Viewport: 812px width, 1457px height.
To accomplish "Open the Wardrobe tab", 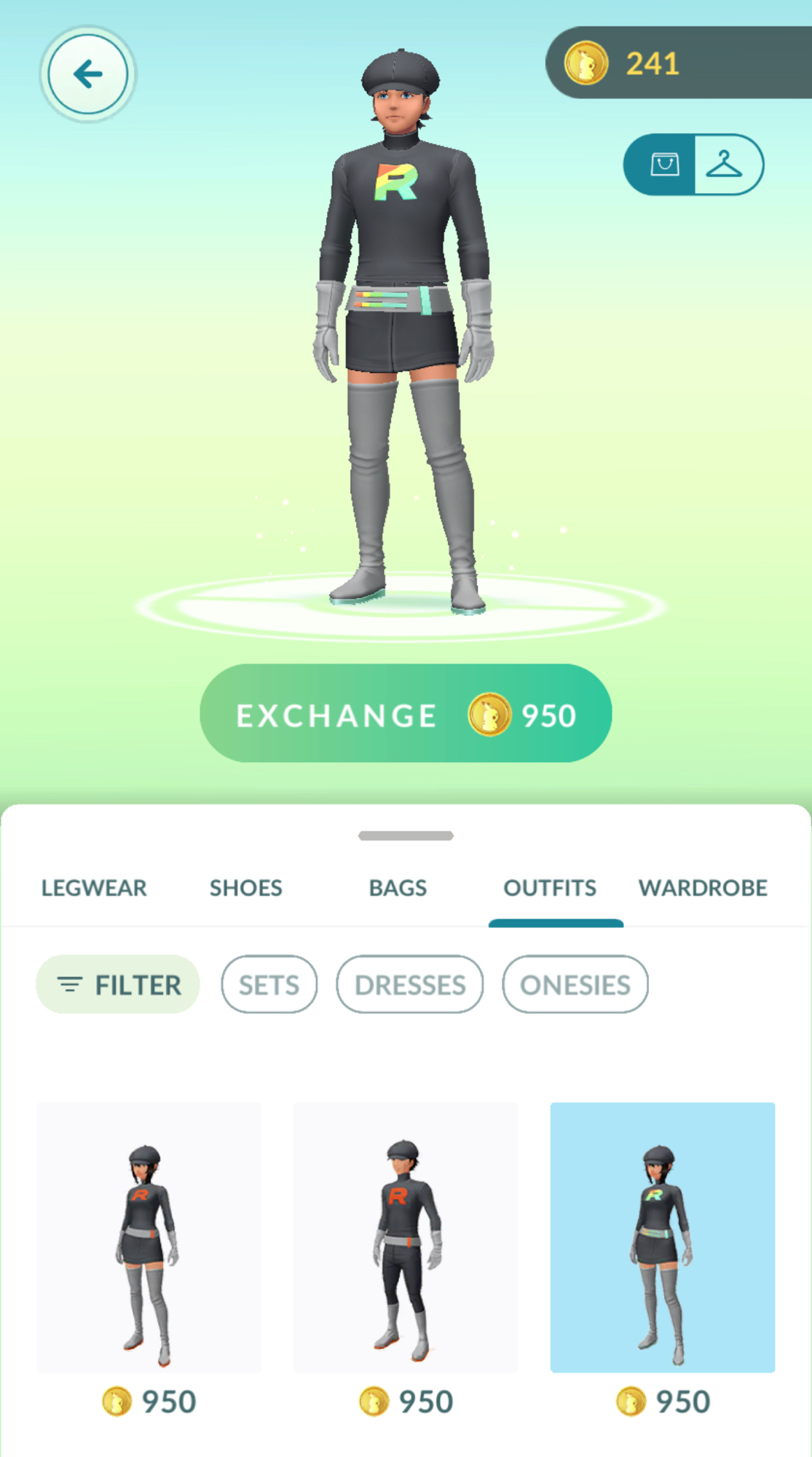I will click(x=703, y=888).
